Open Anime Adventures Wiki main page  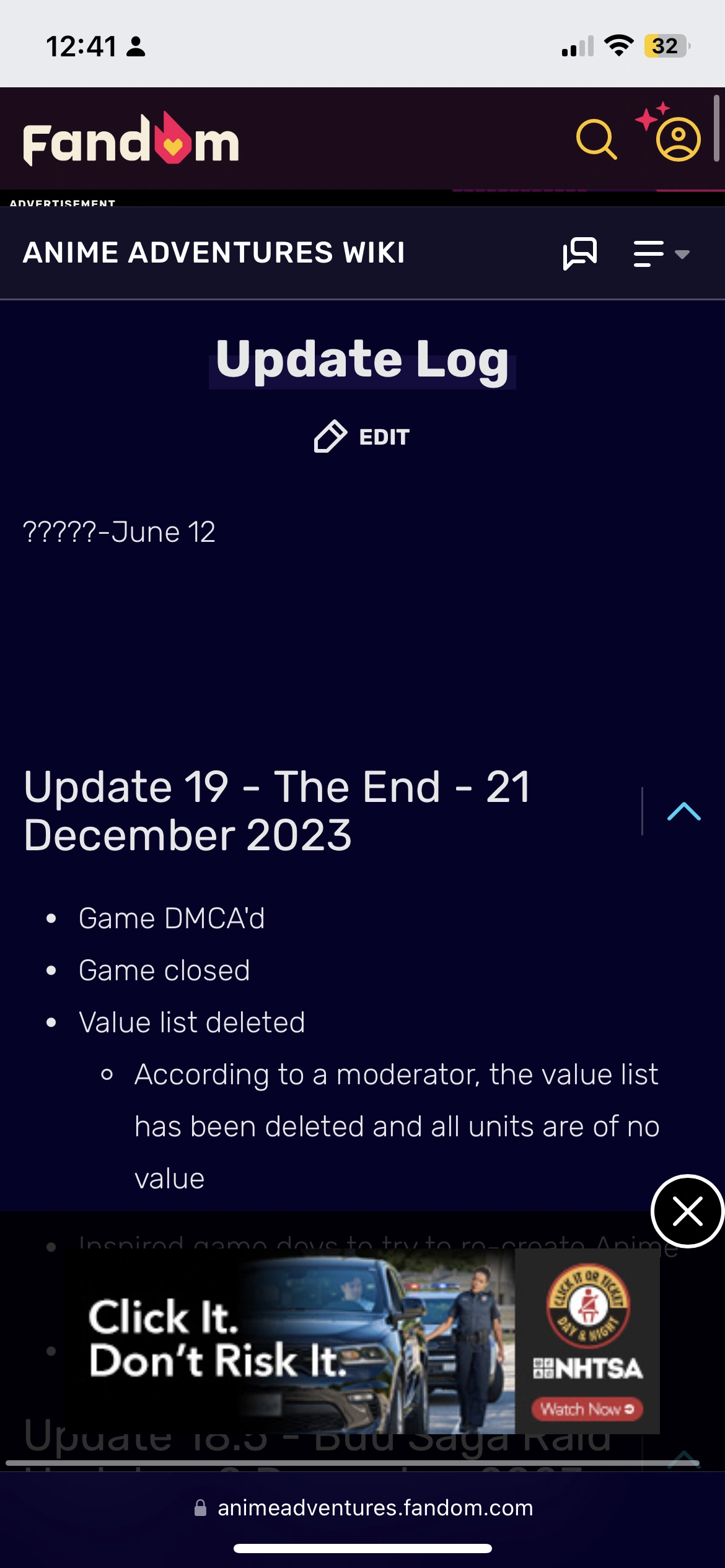pyautogui.click(x=214, y=253)
